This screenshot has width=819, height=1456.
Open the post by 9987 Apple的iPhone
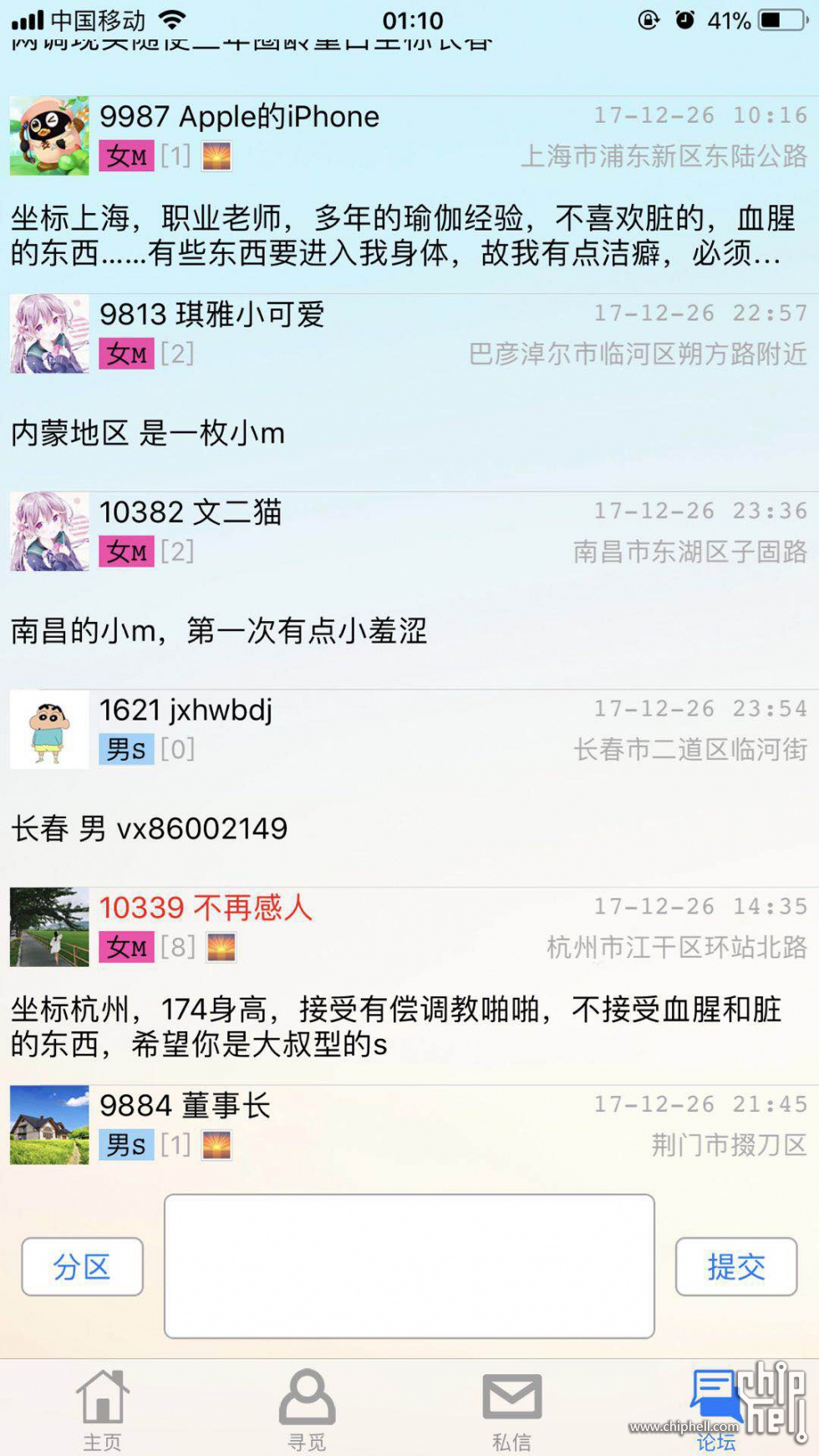pyautogui.click(x=396, y=235)
